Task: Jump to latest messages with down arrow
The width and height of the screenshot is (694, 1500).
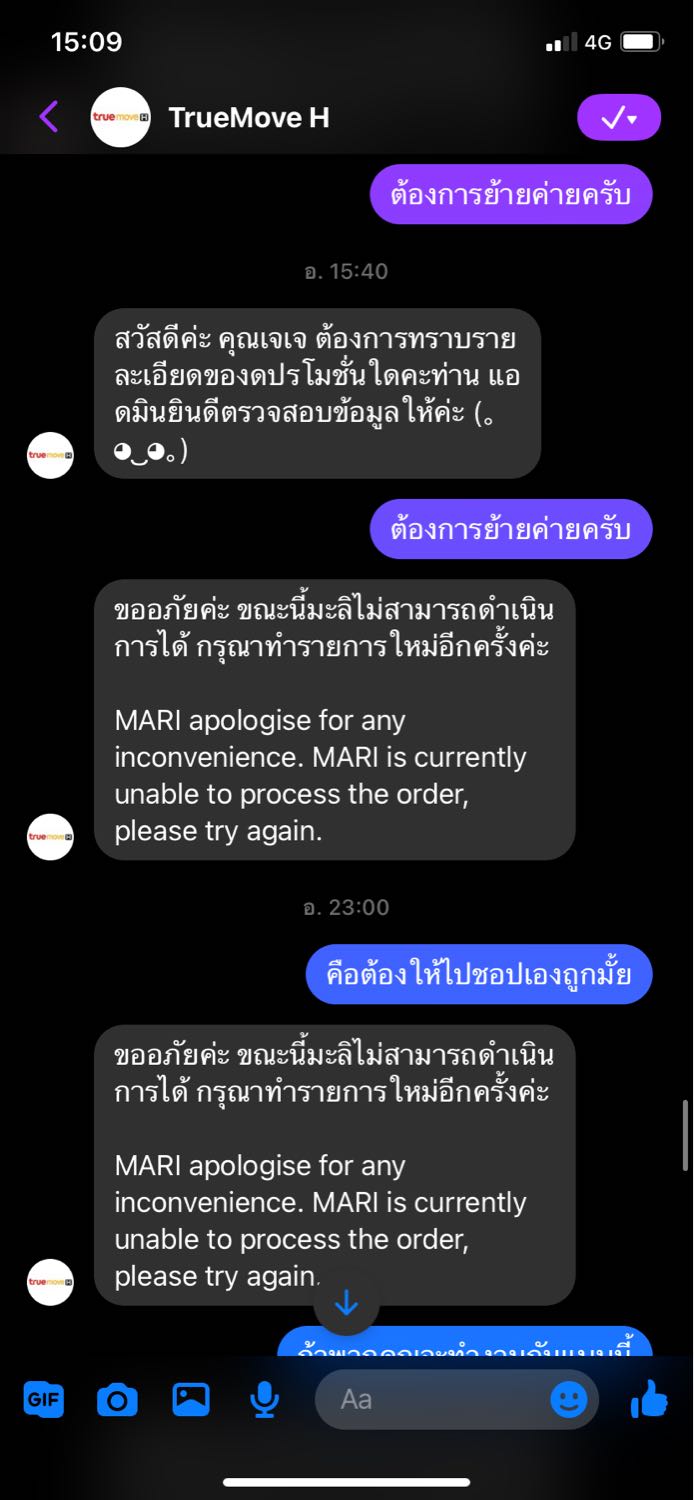Action: [x=346, y=1303]
